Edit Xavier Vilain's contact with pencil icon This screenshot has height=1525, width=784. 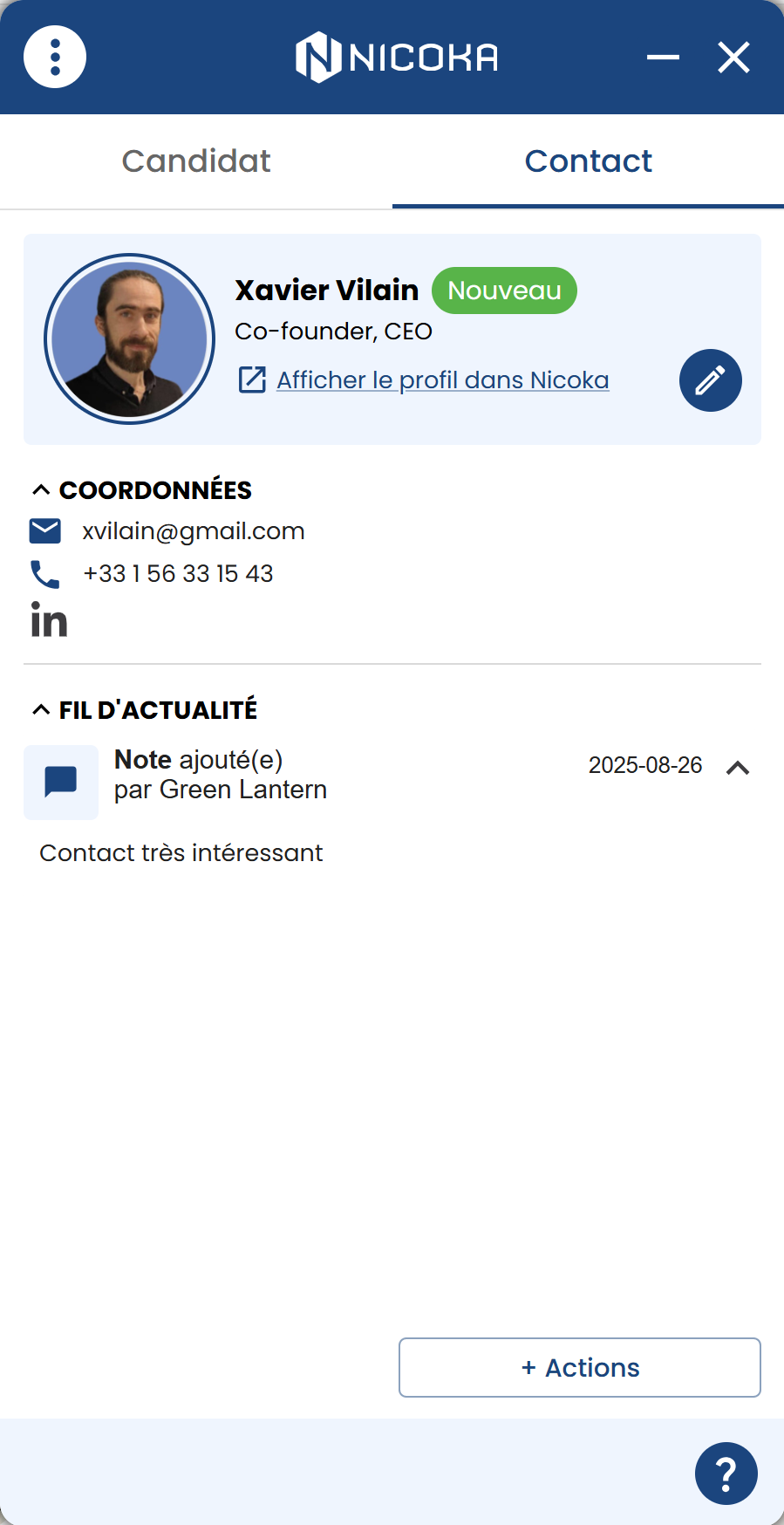click(x=710, y=380)
